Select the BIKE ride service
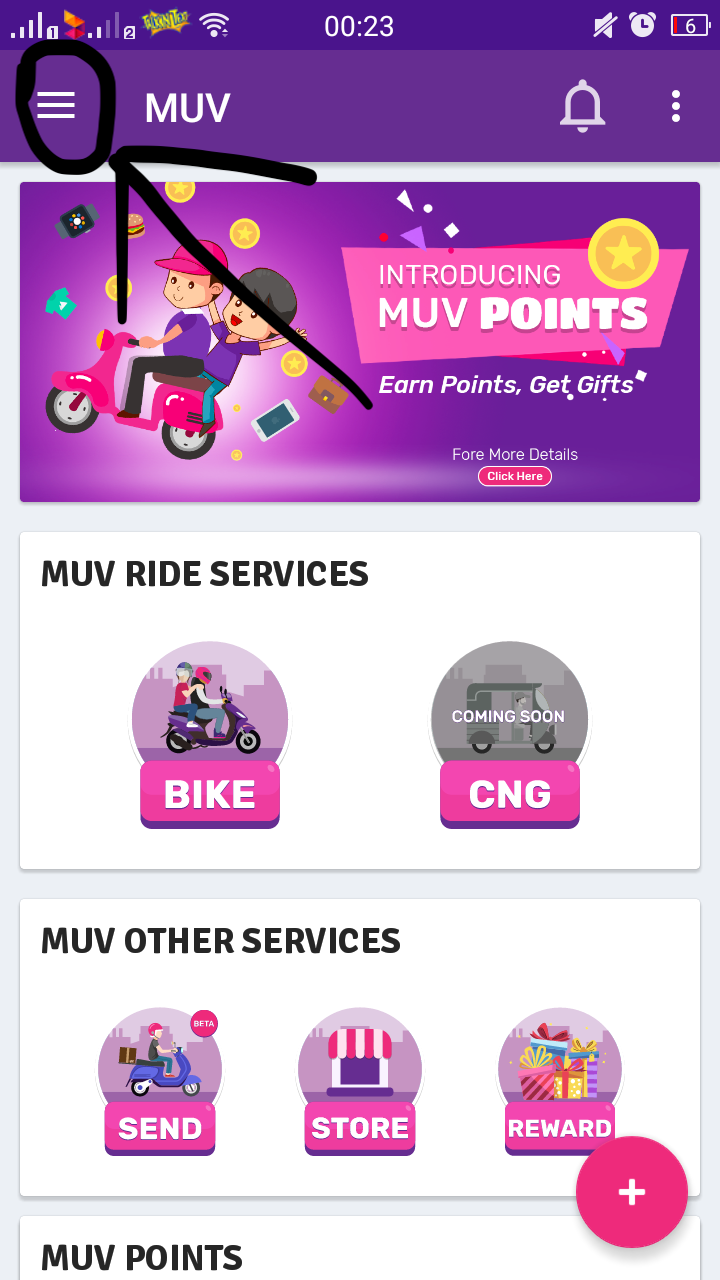Image resolution: width=720 pixels, height=1280 pixels. [210, 735]
